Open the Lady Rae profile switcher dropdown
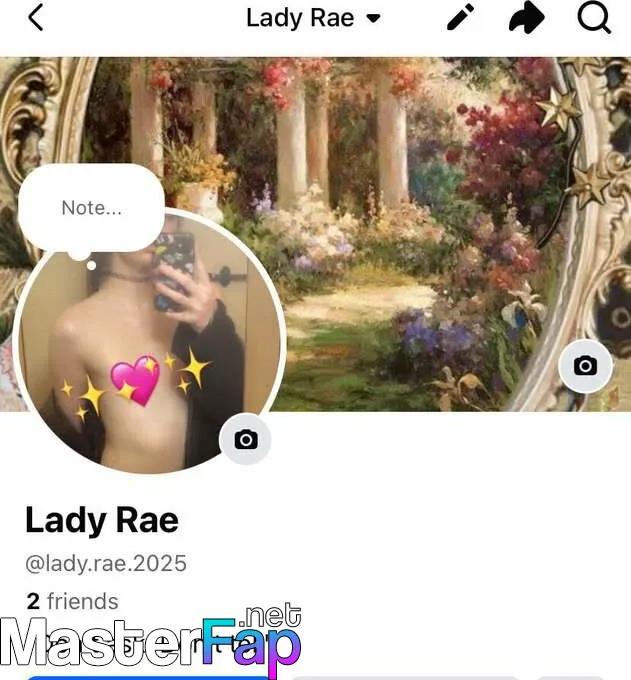The width and height of the screenshot is (631, 680). point(313,18)
